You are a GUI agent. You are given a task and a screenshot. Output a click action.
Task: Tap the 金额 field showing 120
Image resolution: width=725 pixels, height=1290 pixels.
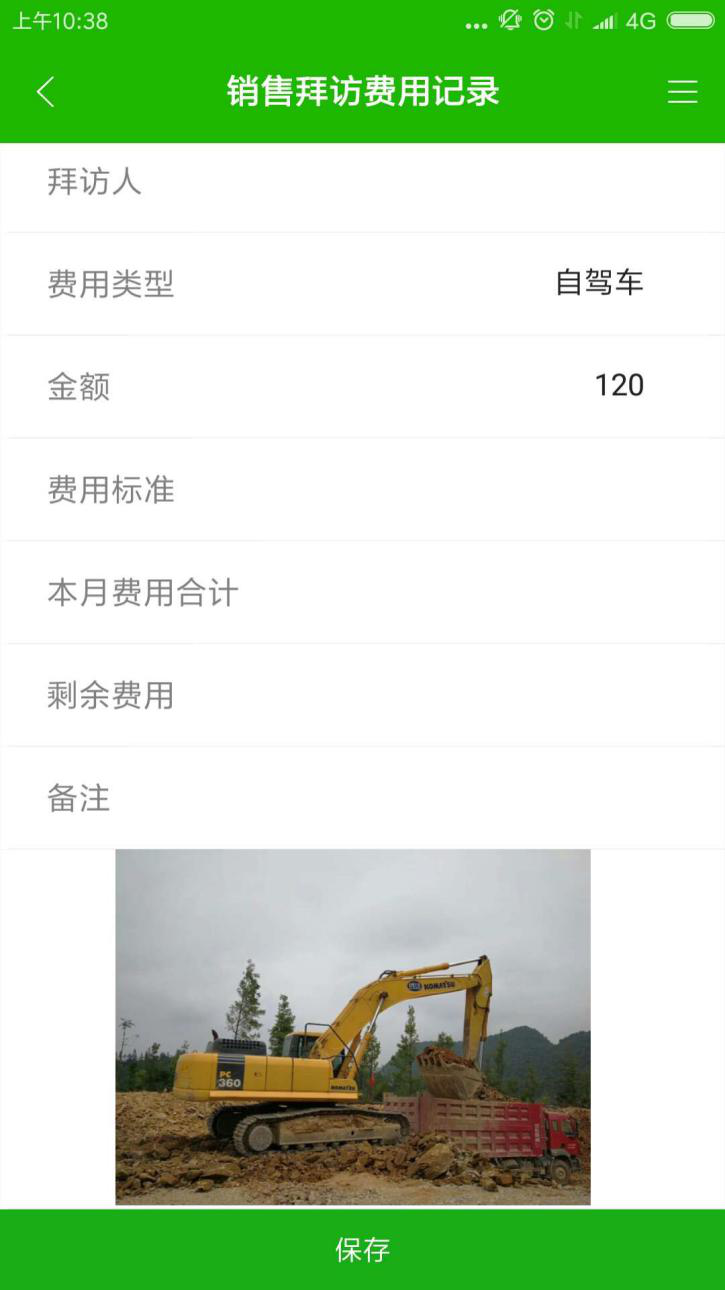[x=362, y=386]
